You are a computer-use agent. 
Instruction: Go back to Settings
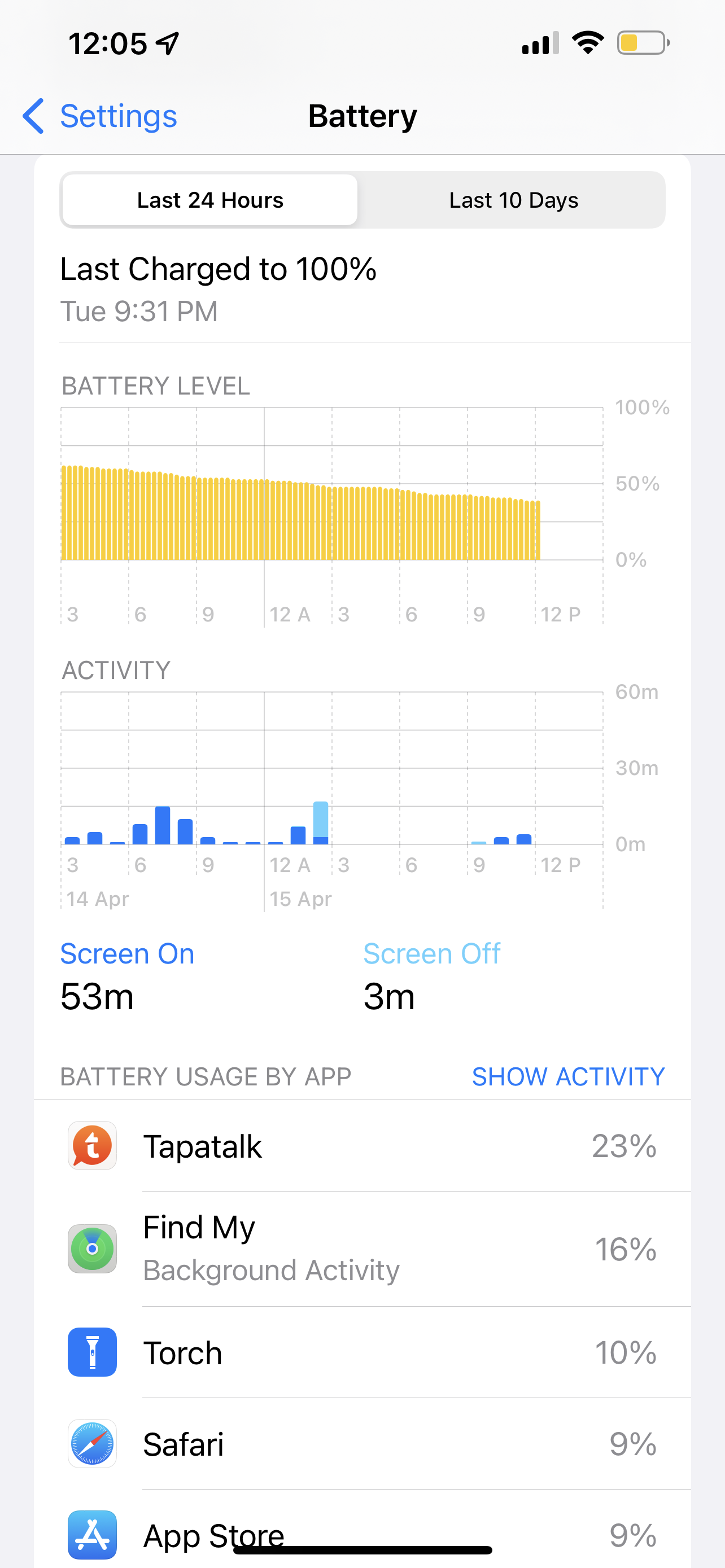[x=101, y=116]
